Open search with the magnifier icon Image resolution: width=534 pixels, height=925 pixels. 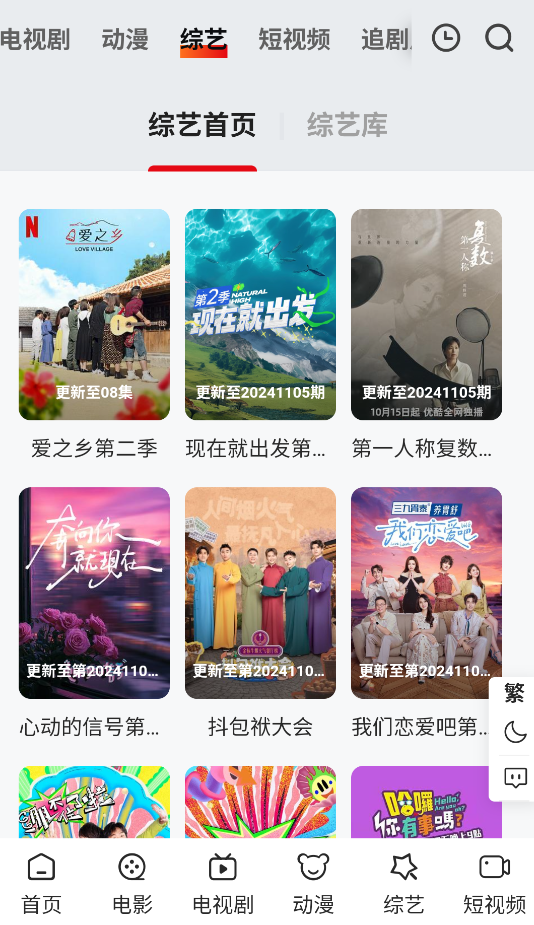(x=499, y=38)
